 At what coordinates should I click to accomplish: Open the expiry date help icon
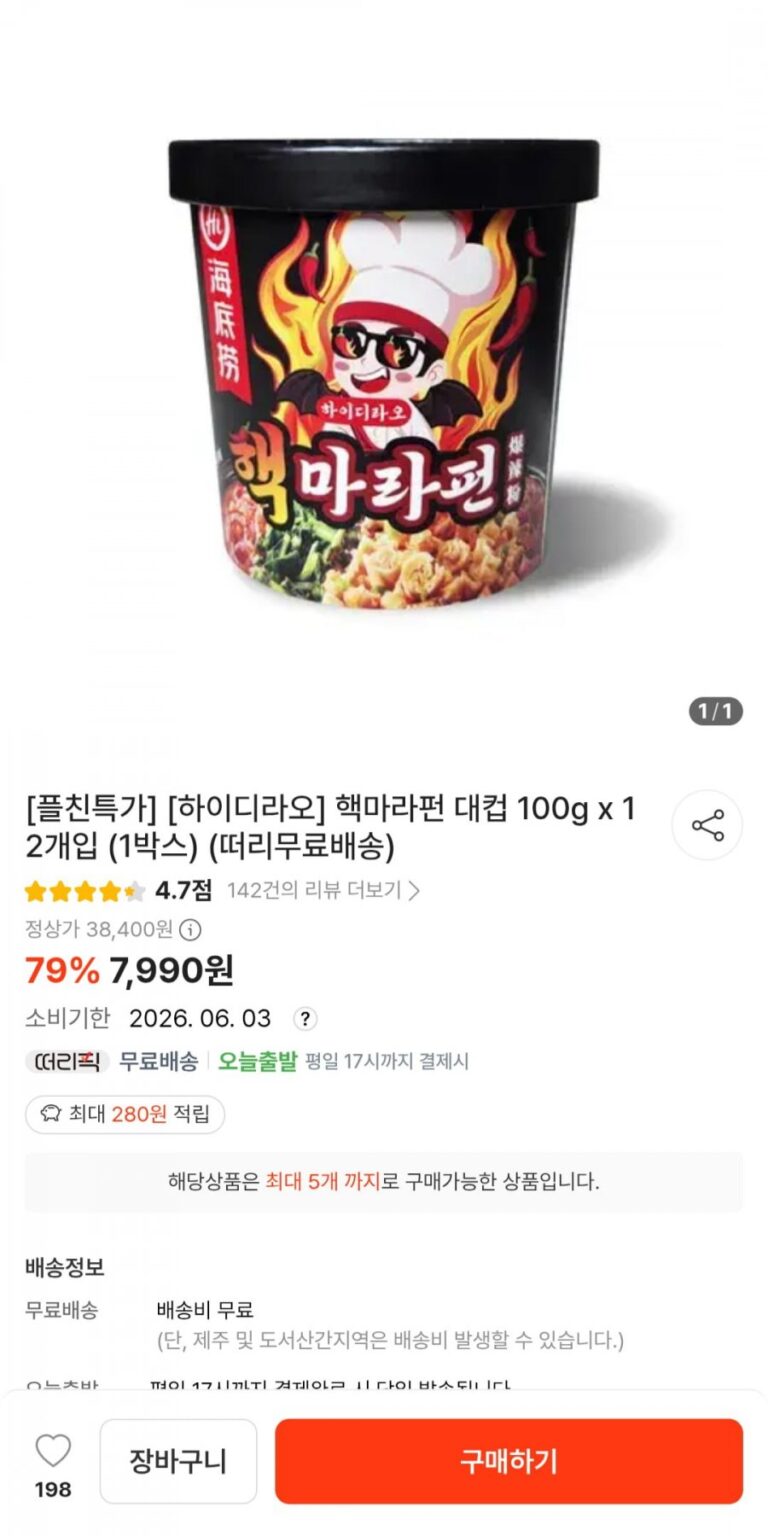click(x=305, y=1019)
